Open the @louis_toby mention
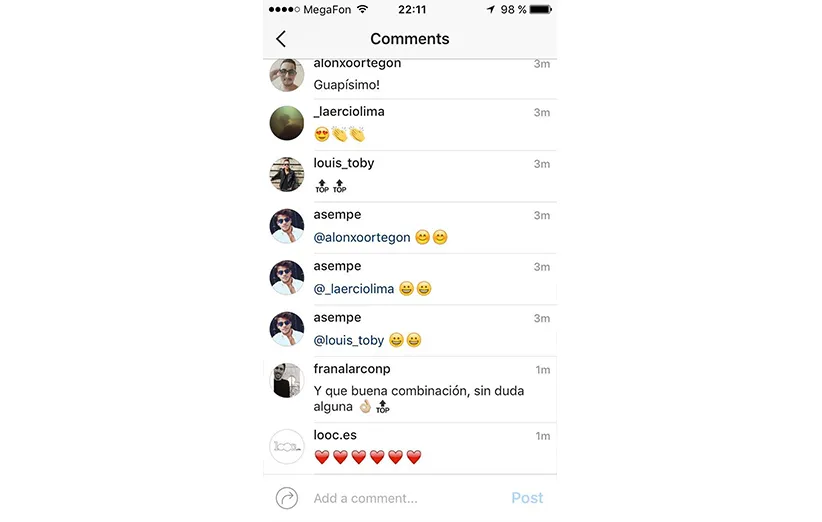Screen dimensions: 822x522 click(x=349, y=340)
